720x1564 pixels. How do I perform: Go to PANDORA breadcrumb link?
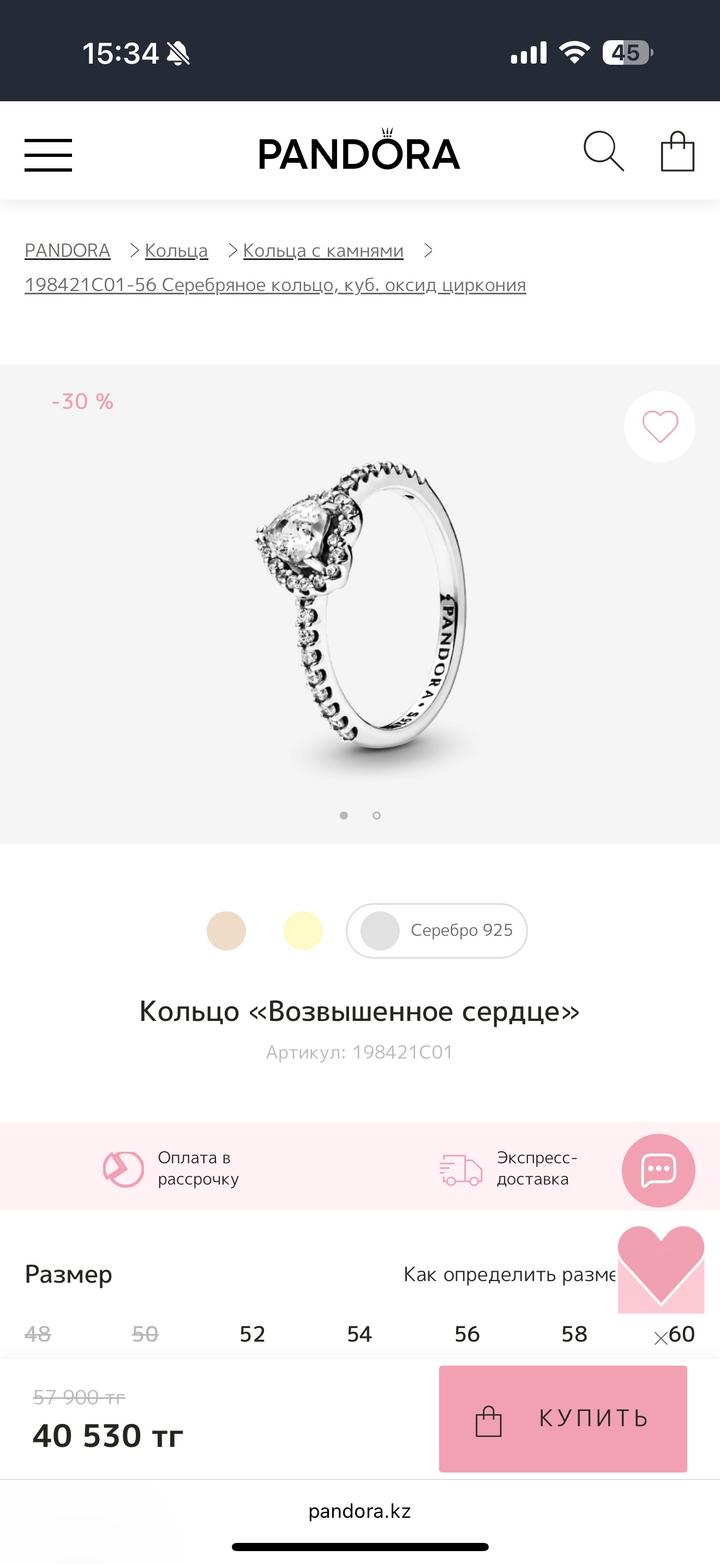[x=67, y=250]
